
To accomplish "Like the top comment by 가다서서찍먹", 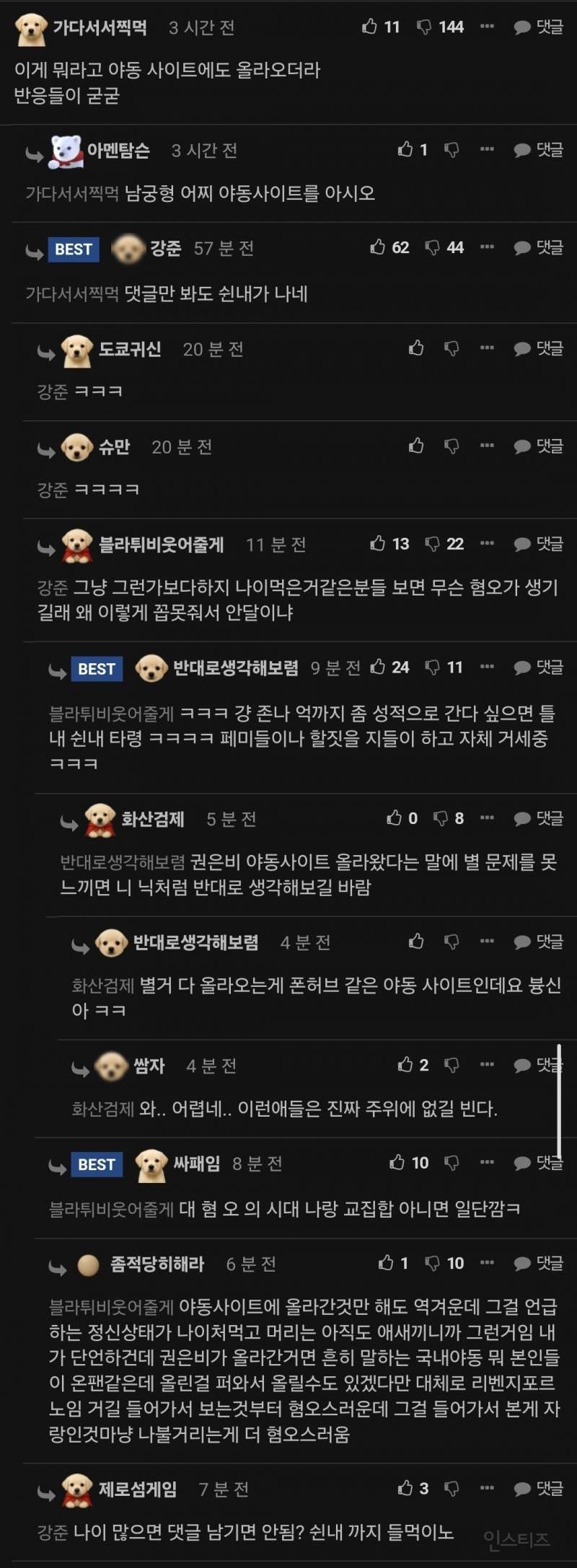I will (369, 27).
